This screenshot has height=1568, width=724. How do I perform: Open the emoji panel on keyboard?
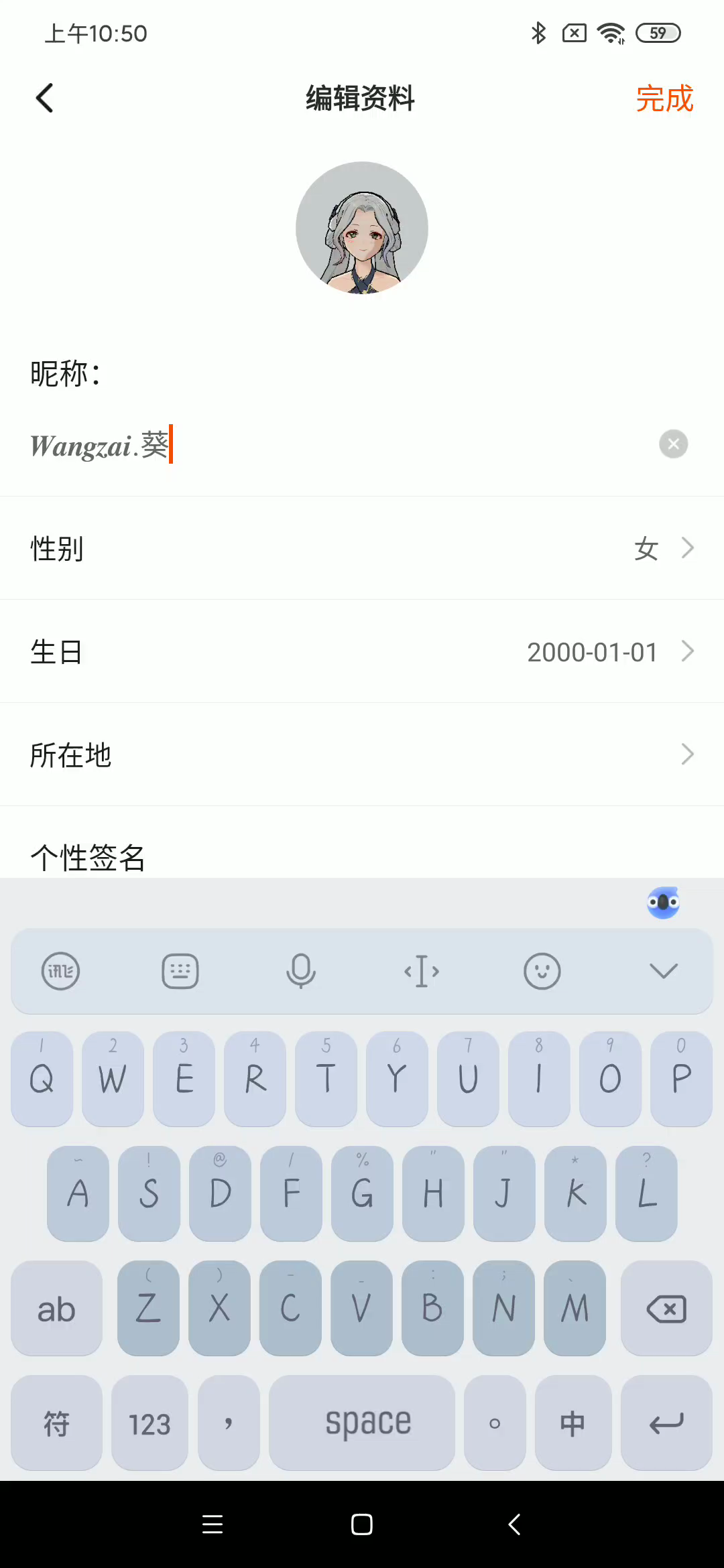[542, 971]
